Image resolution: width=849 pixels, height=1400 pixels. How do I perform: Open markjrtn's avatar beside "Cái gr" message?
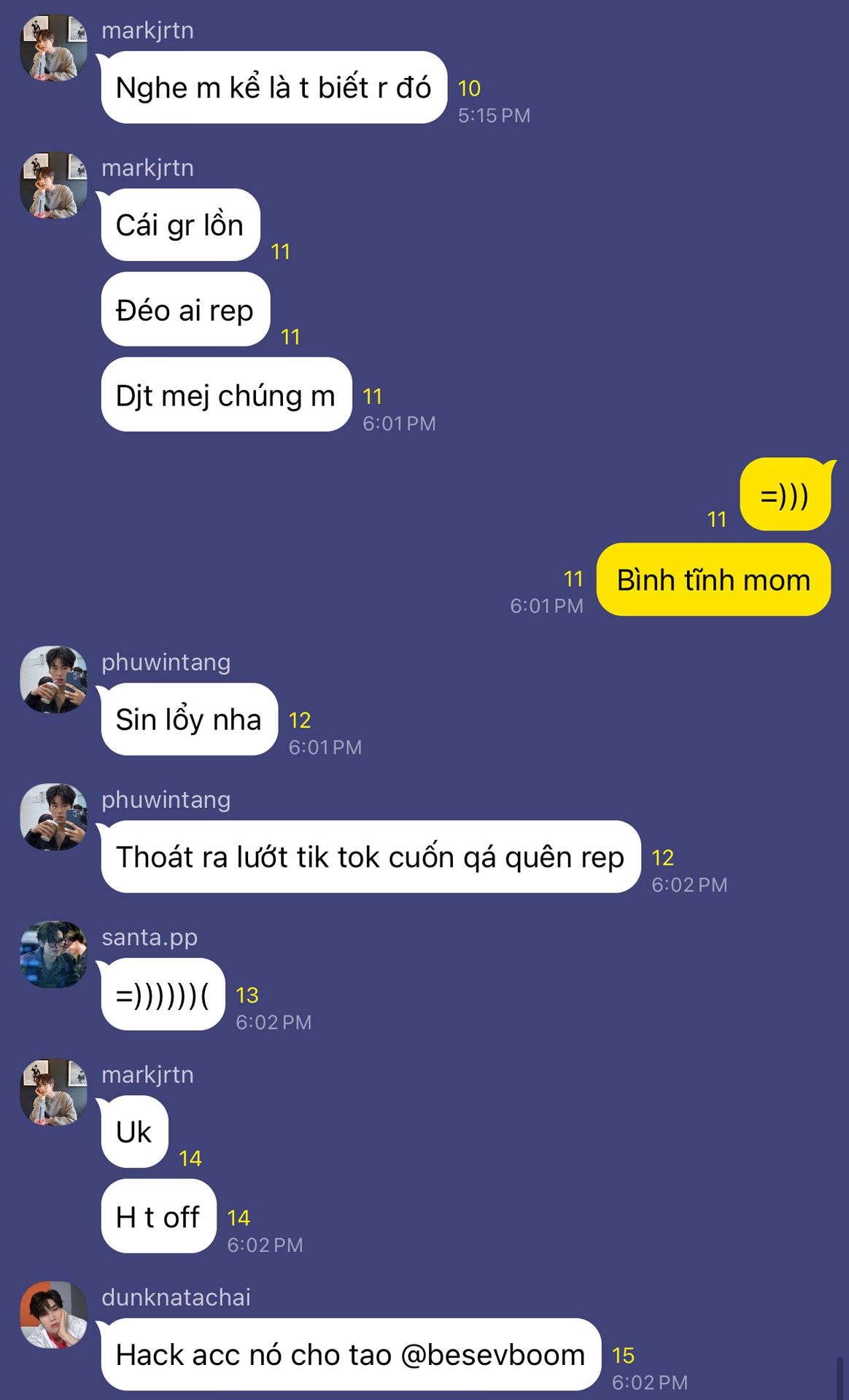coord(53,185)
